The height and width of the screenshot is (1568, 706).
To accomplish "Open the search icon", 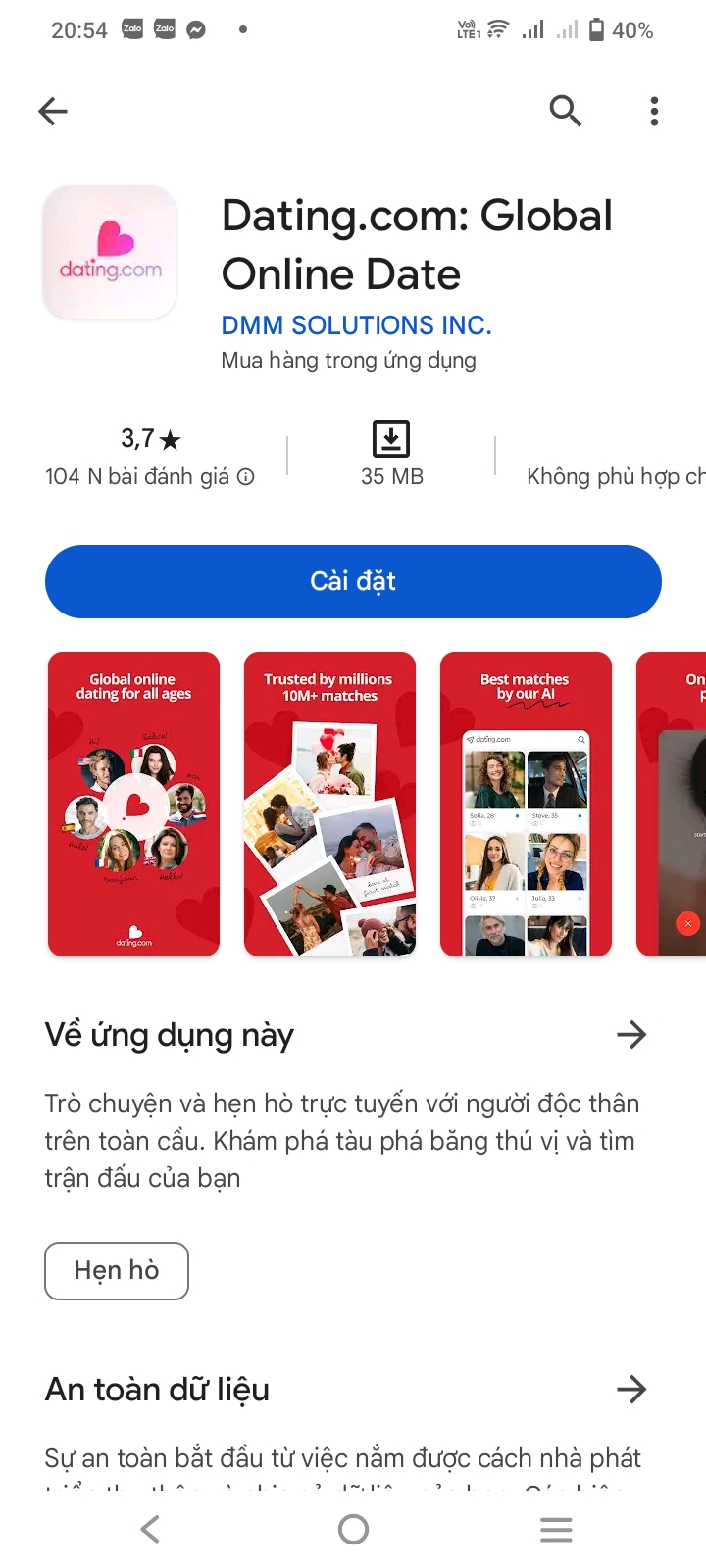I will coord(566,111).
